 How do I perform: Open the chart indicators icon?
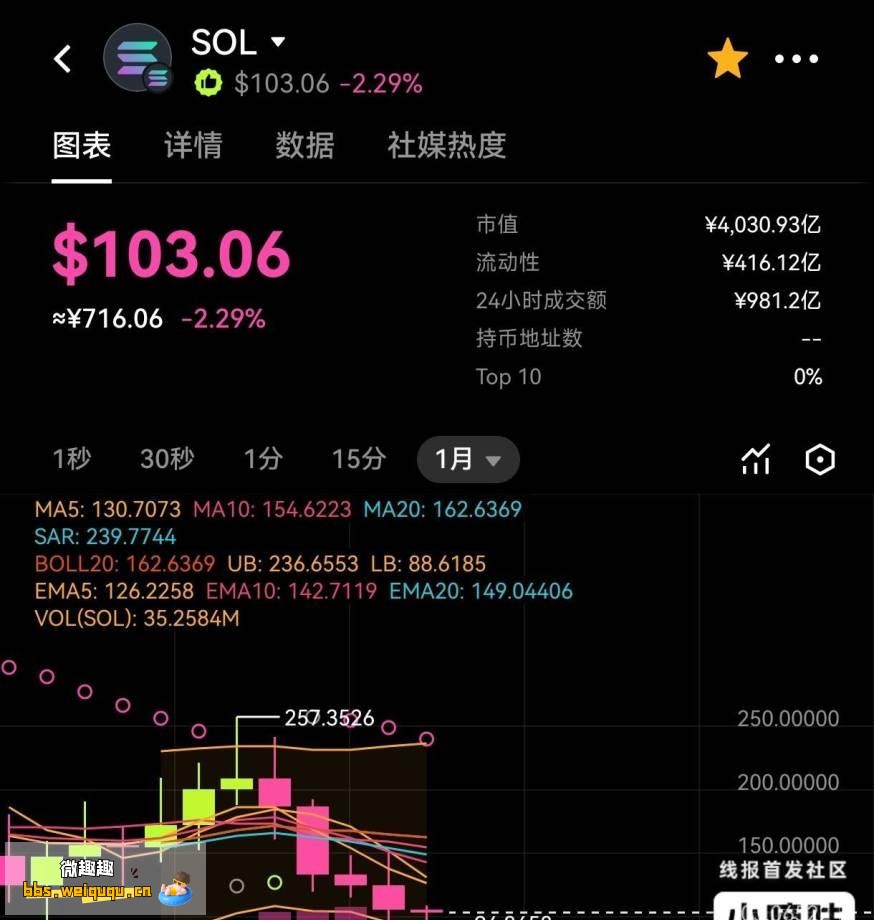point(756,459)
